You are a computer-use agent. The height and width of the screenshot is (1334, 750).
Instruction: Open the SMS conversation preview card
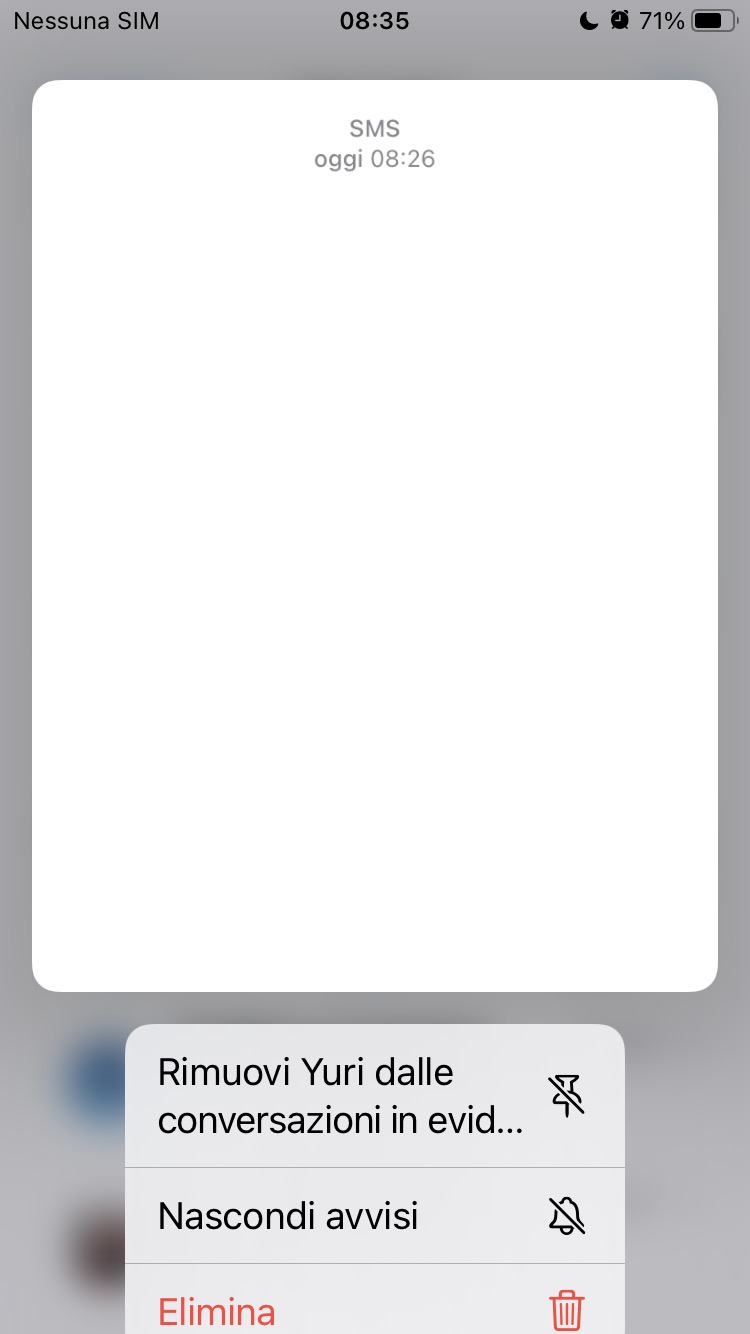coord(374,536)
